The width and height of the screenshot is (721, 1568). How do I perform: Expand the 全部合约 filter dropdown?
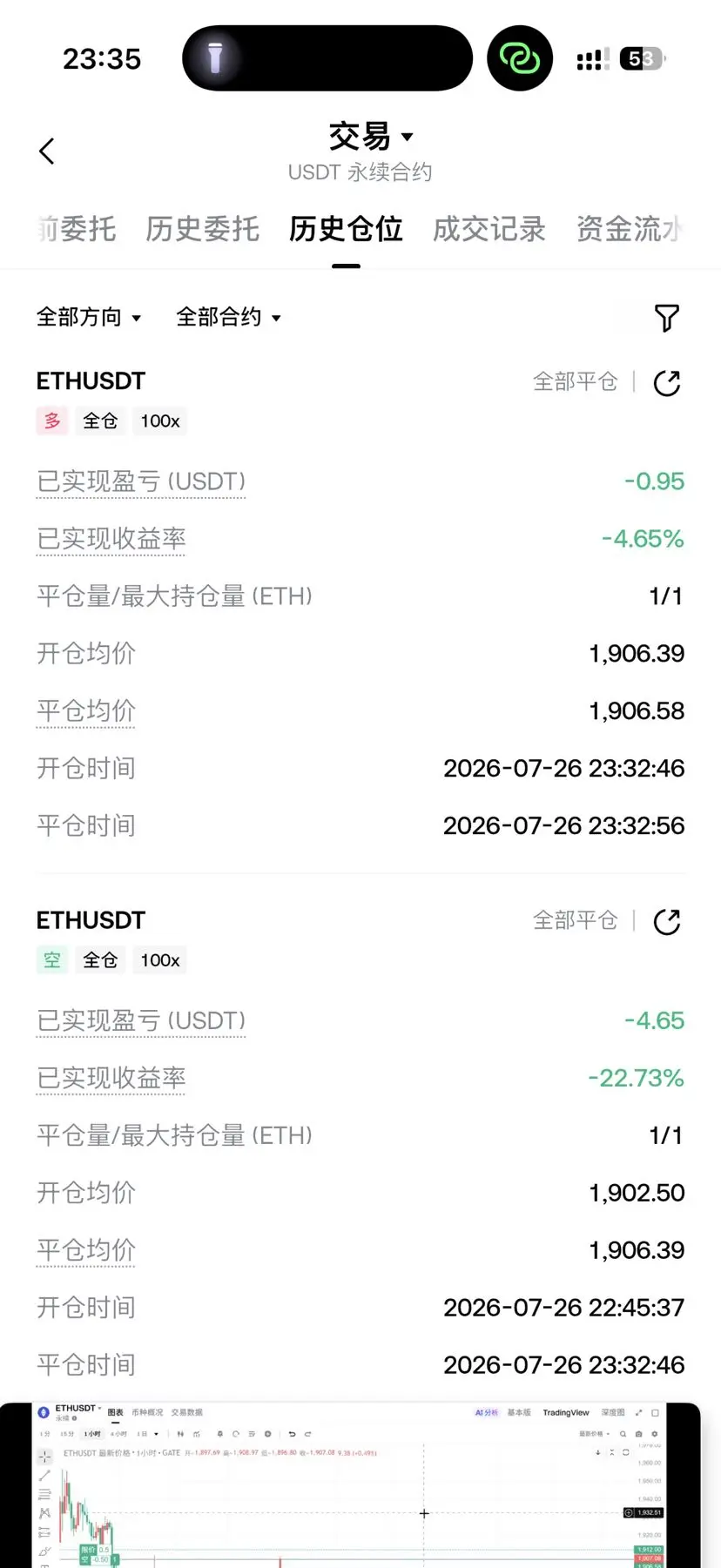pyautogui.click(x=228, y=317)
